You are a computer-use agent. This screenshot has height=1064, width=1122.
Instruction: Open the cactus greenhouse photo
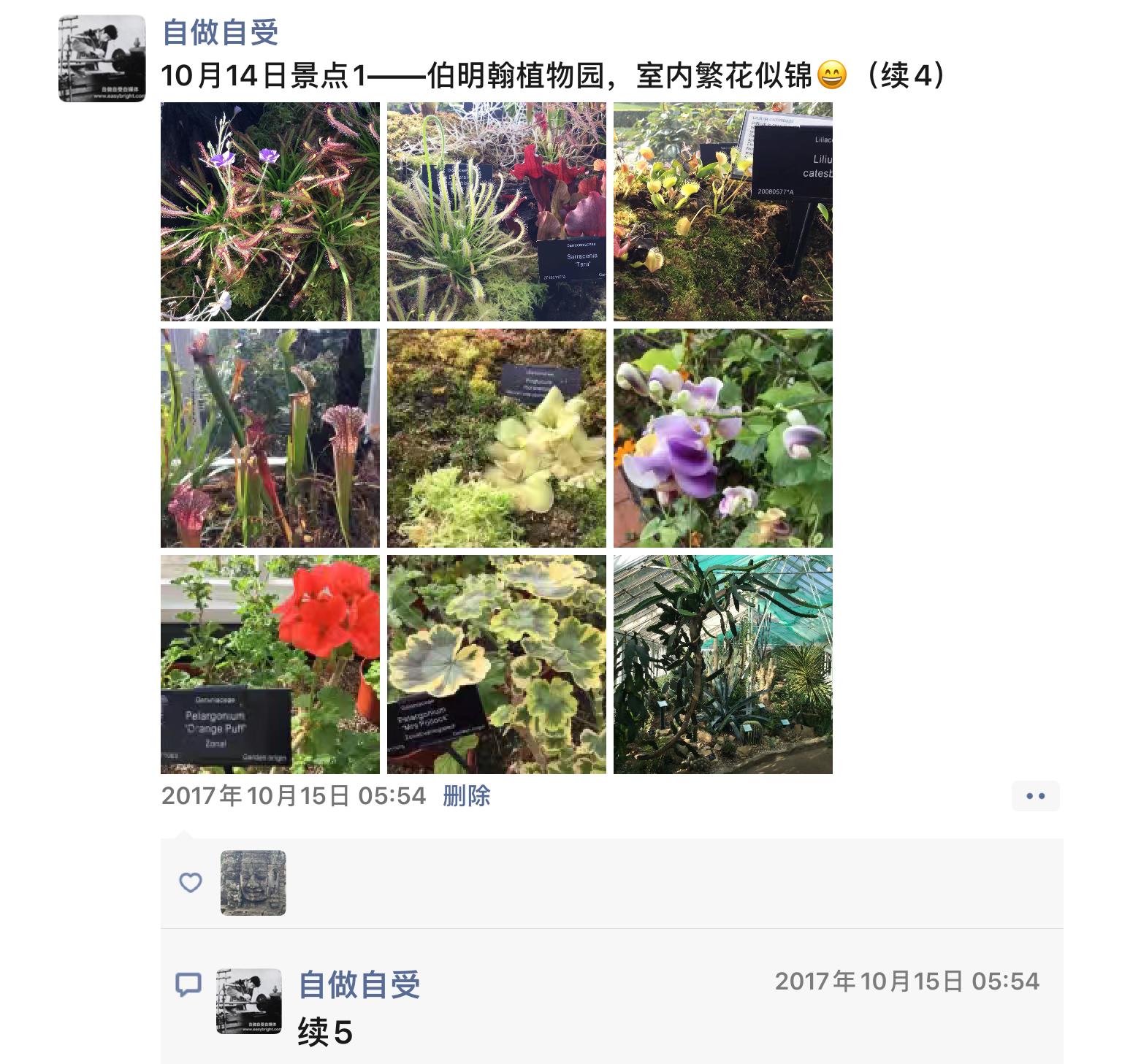[x=722, y=665]
